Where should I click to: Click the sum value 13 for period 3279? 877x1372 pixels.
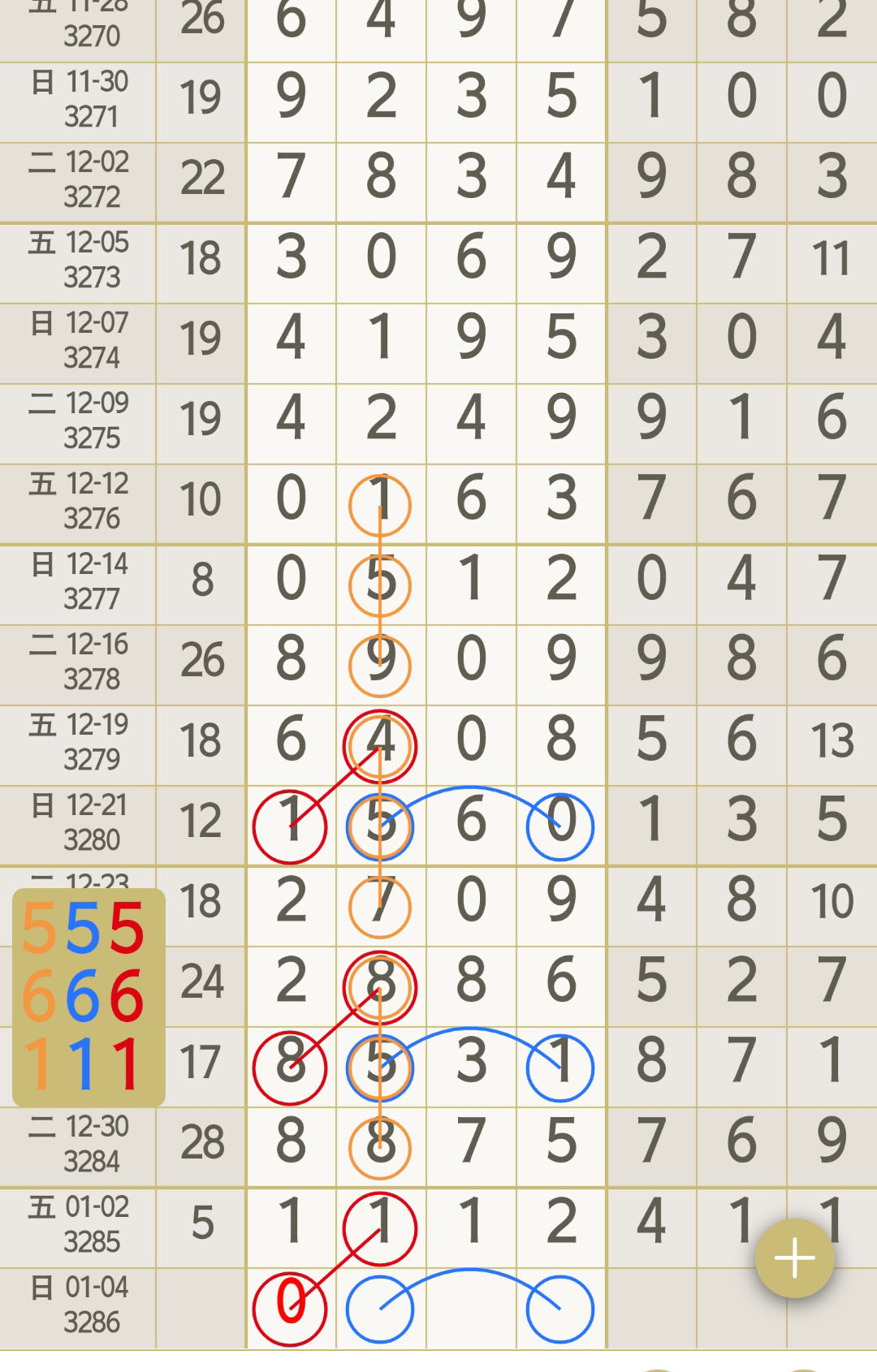point(831,741)
